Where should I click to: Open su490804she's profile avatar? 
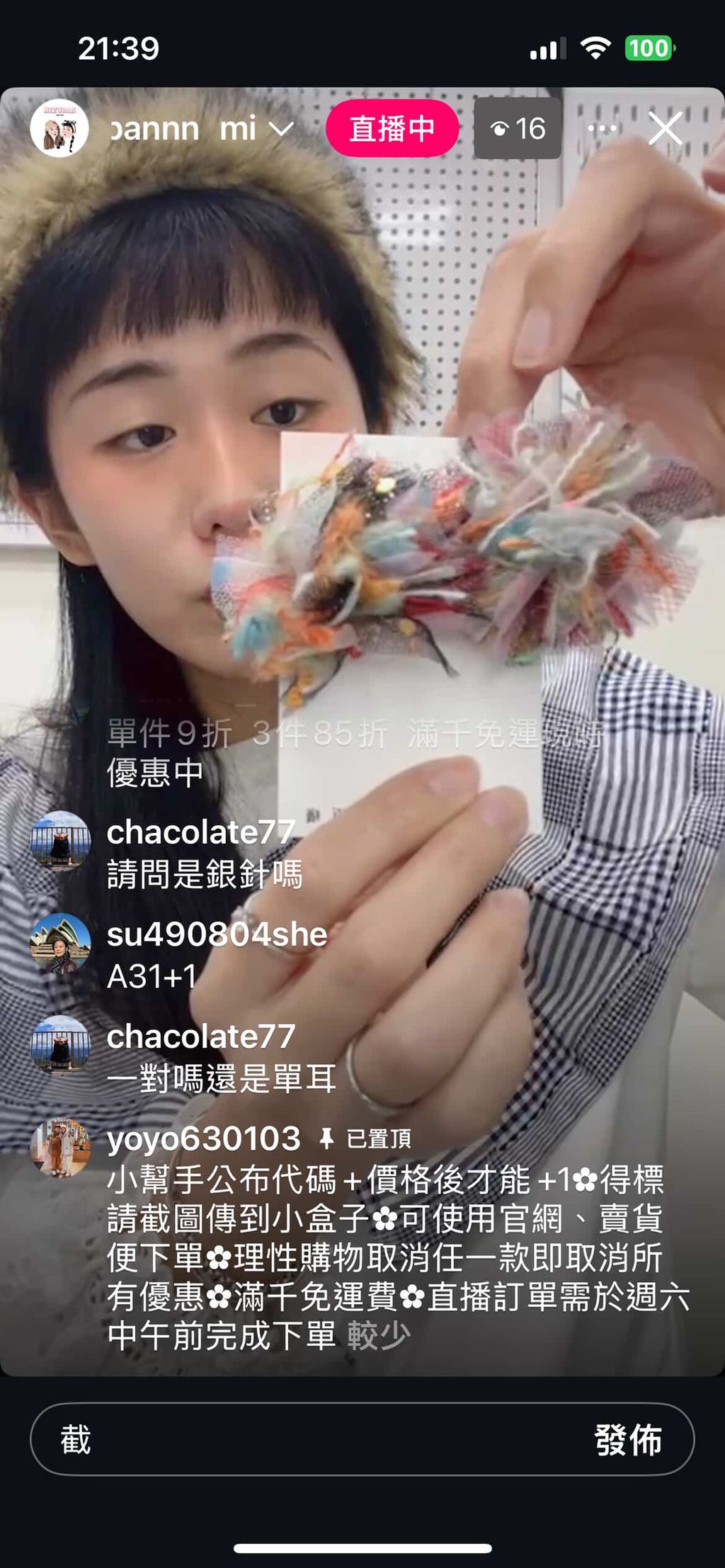(60, 944)
